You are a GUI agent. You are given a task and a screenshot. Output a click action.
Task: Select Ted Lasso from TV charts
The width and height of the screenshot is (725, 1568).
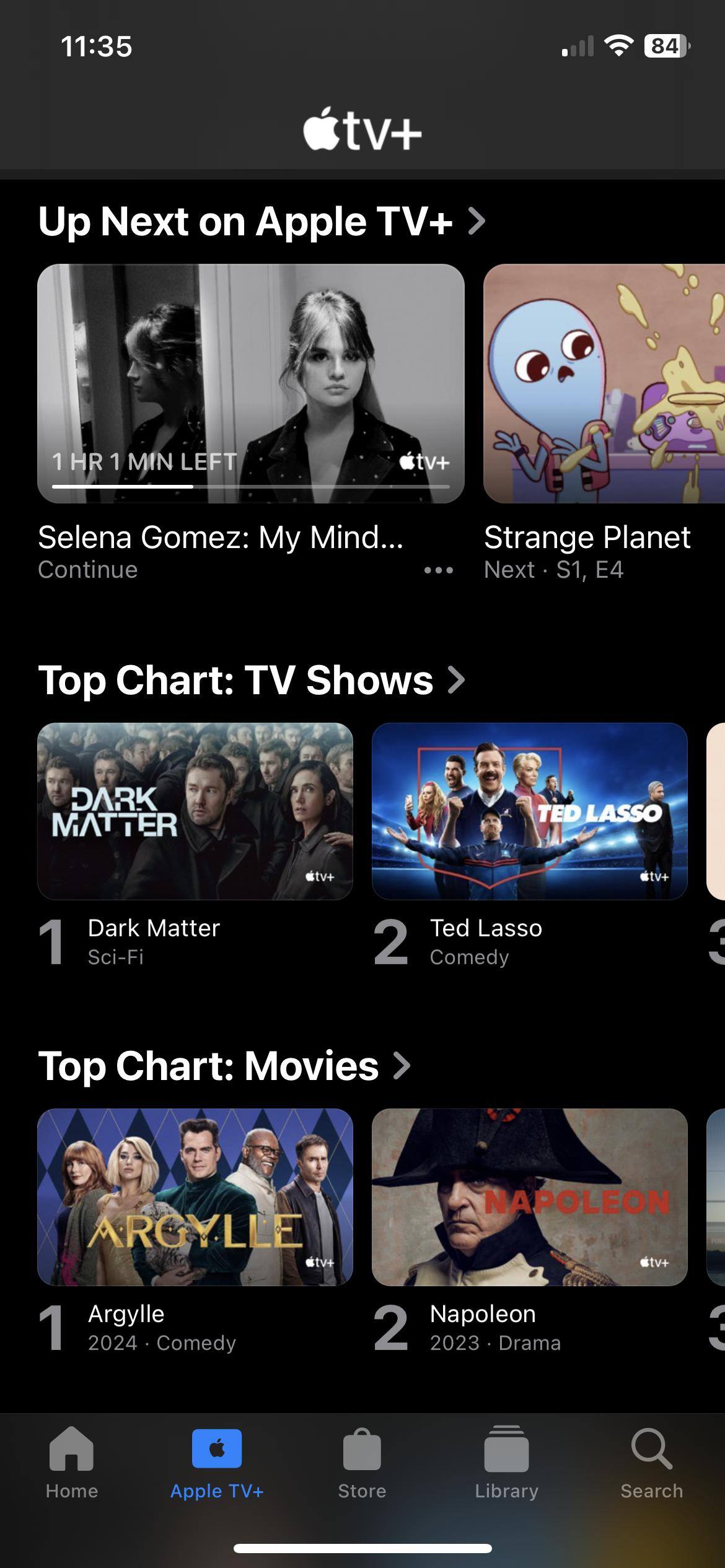pos(529,811)
